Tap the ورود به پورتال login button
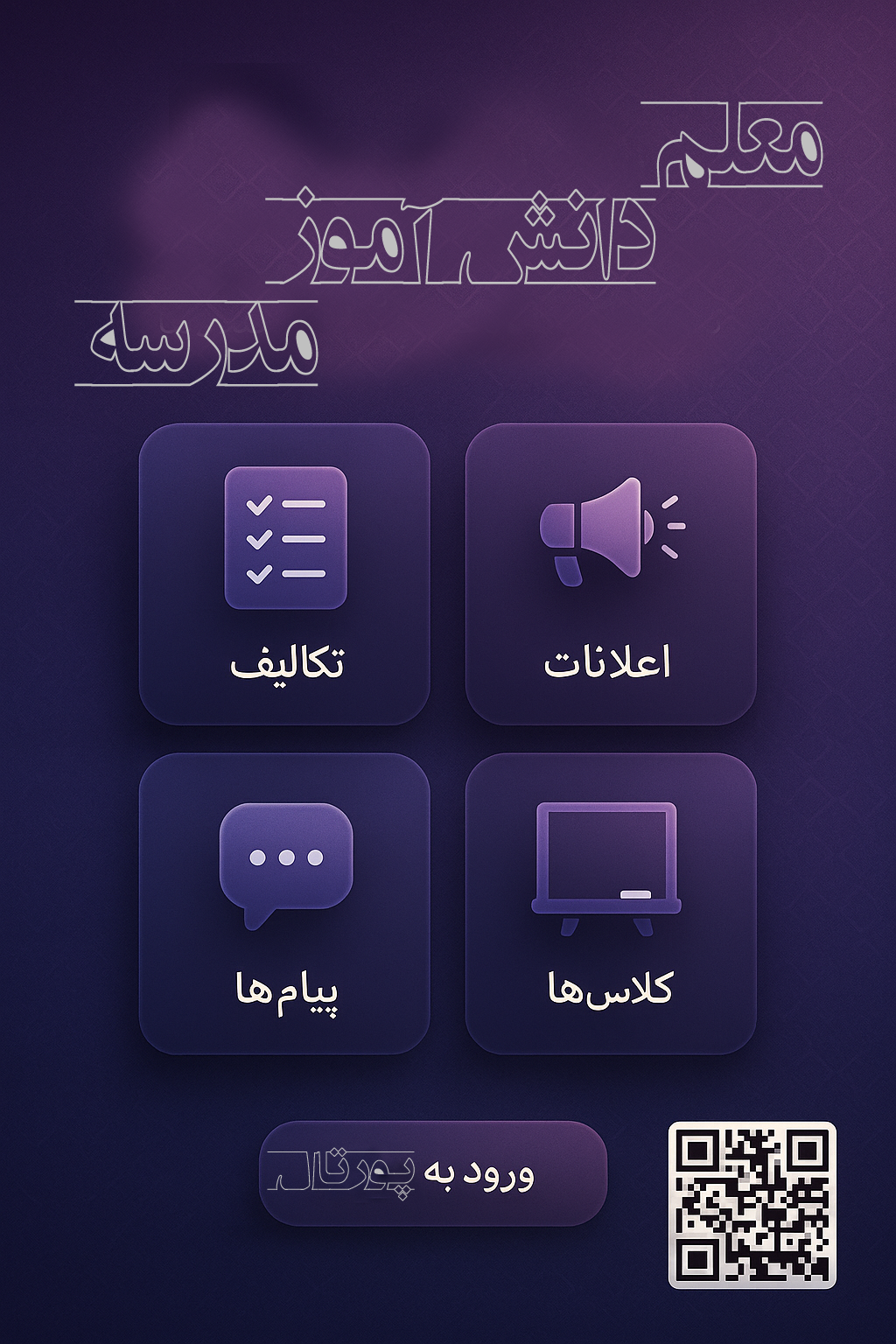 [432, 1172]
